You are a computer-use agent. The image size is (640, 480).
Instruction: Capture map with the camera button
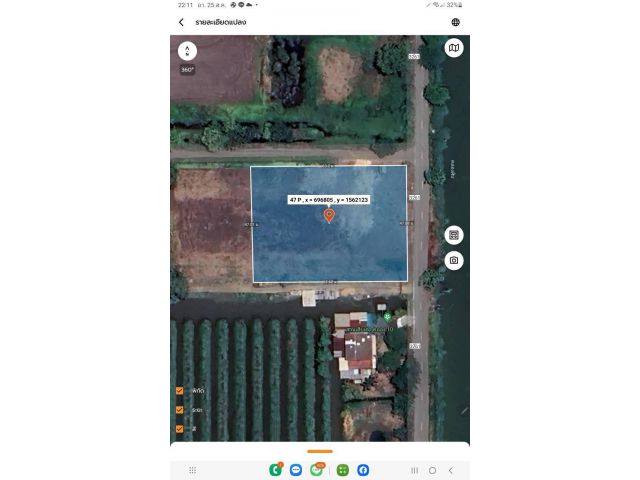[454, 260]
